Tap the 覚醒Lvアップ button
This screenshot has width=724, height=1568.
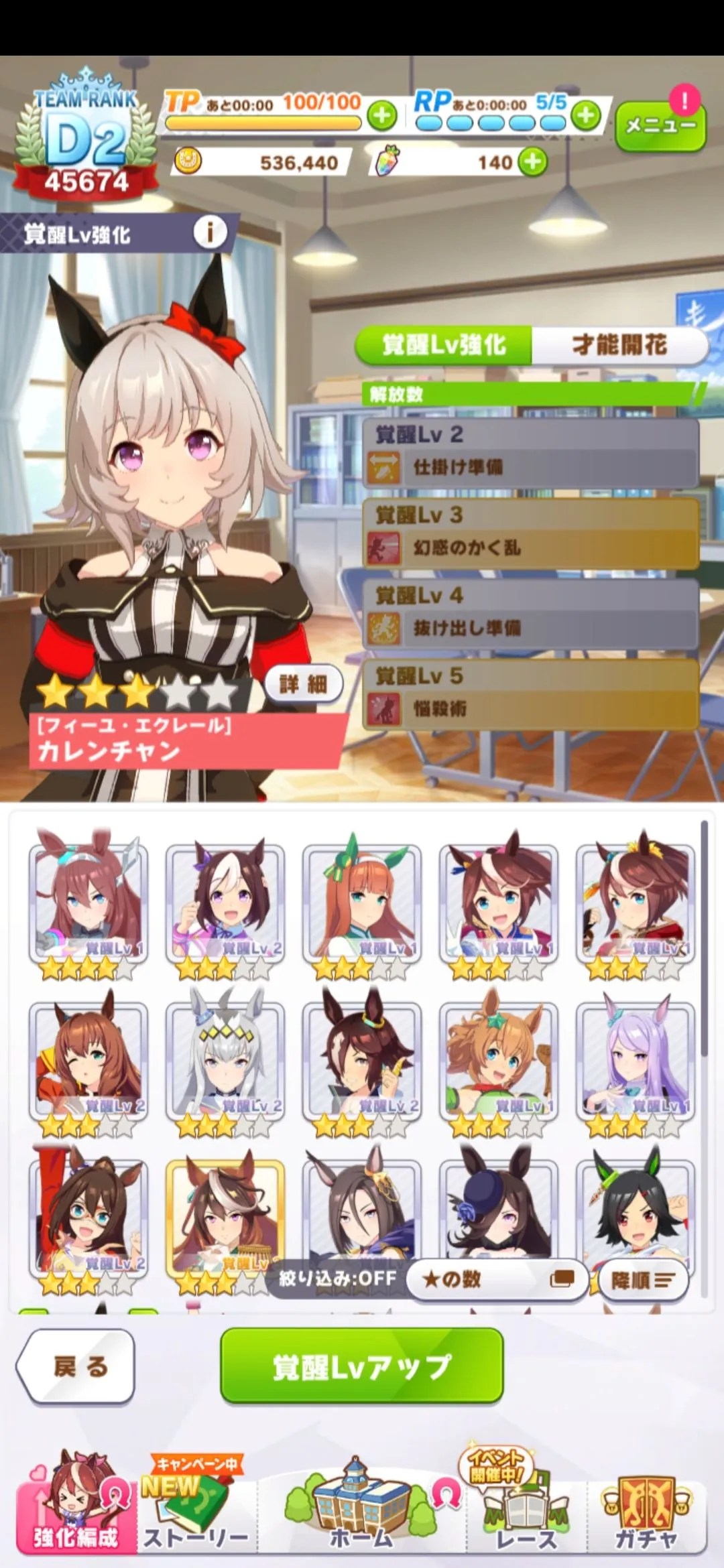(x=362, y=1367)
